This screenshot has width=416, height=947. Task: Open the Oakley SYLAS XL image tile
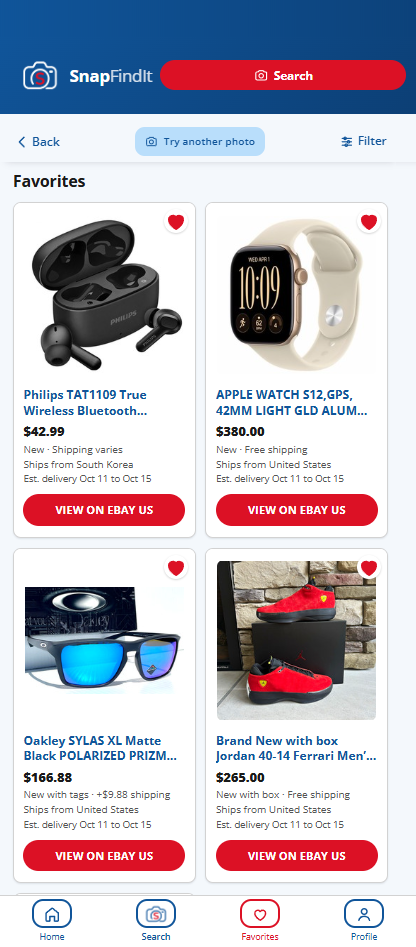[x=104, y=640]
